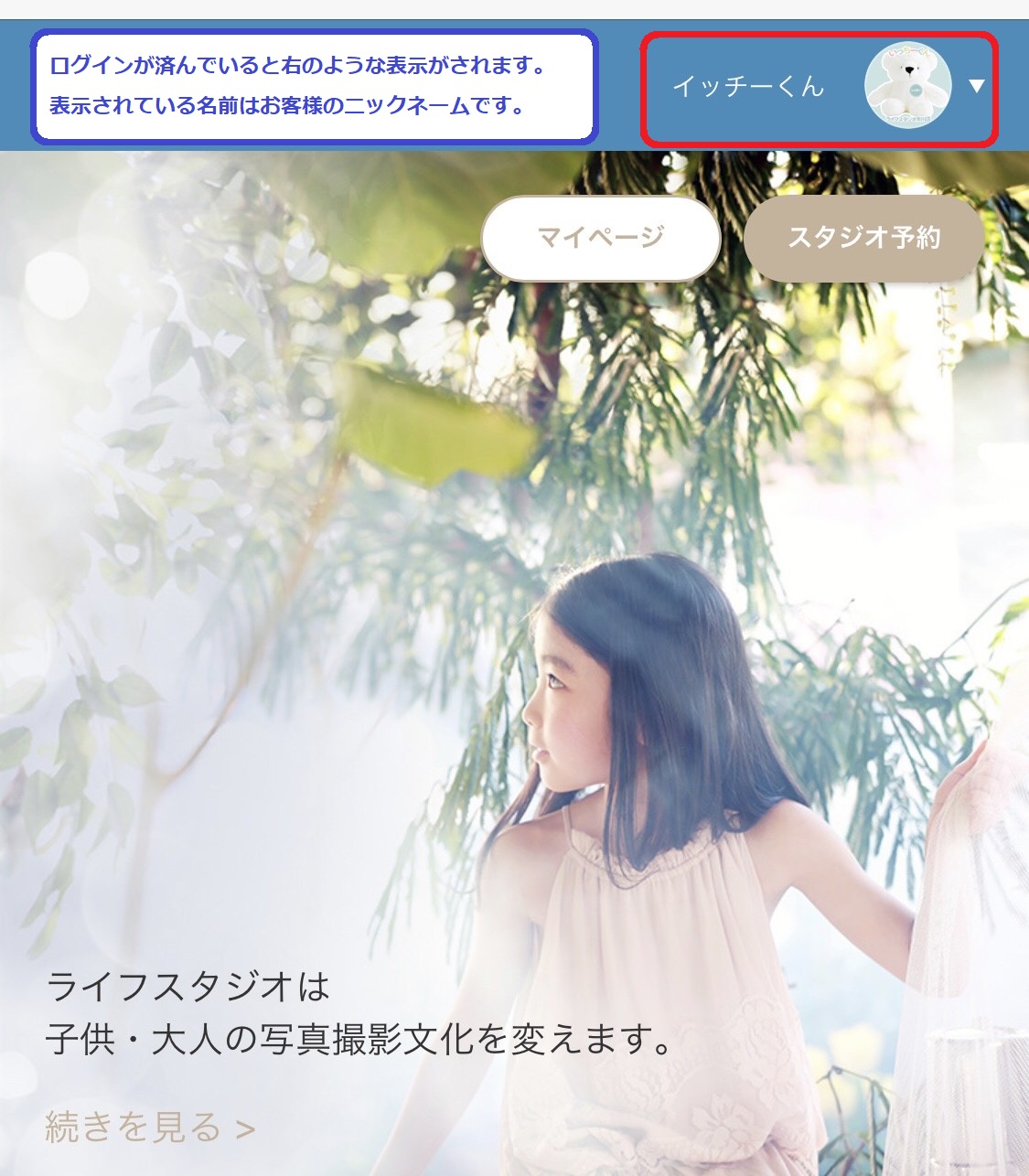1029x1176 pixels.
Task: Tap the スタジオ予約 button
Action: pos(864,239)
